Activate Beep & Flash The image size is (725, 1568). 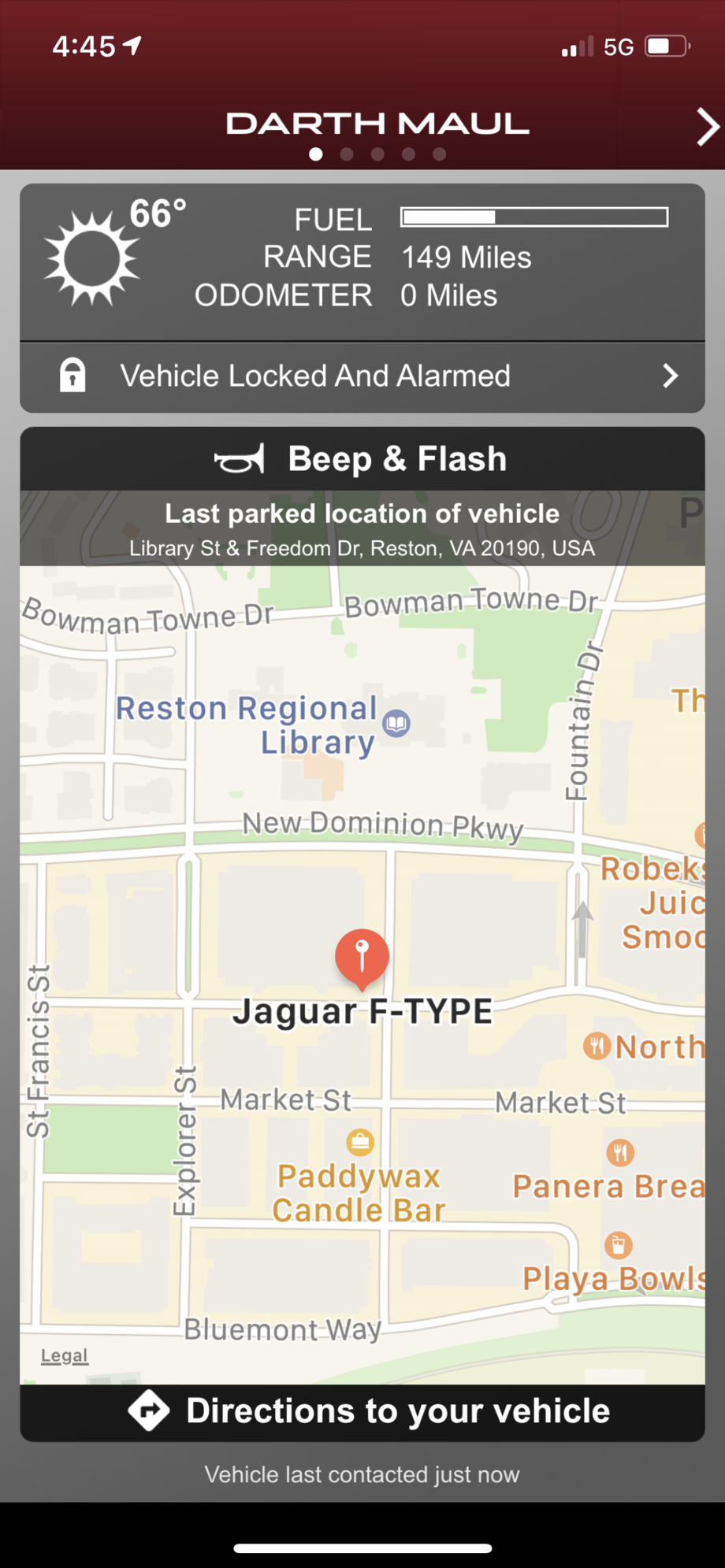coord(362,459)
